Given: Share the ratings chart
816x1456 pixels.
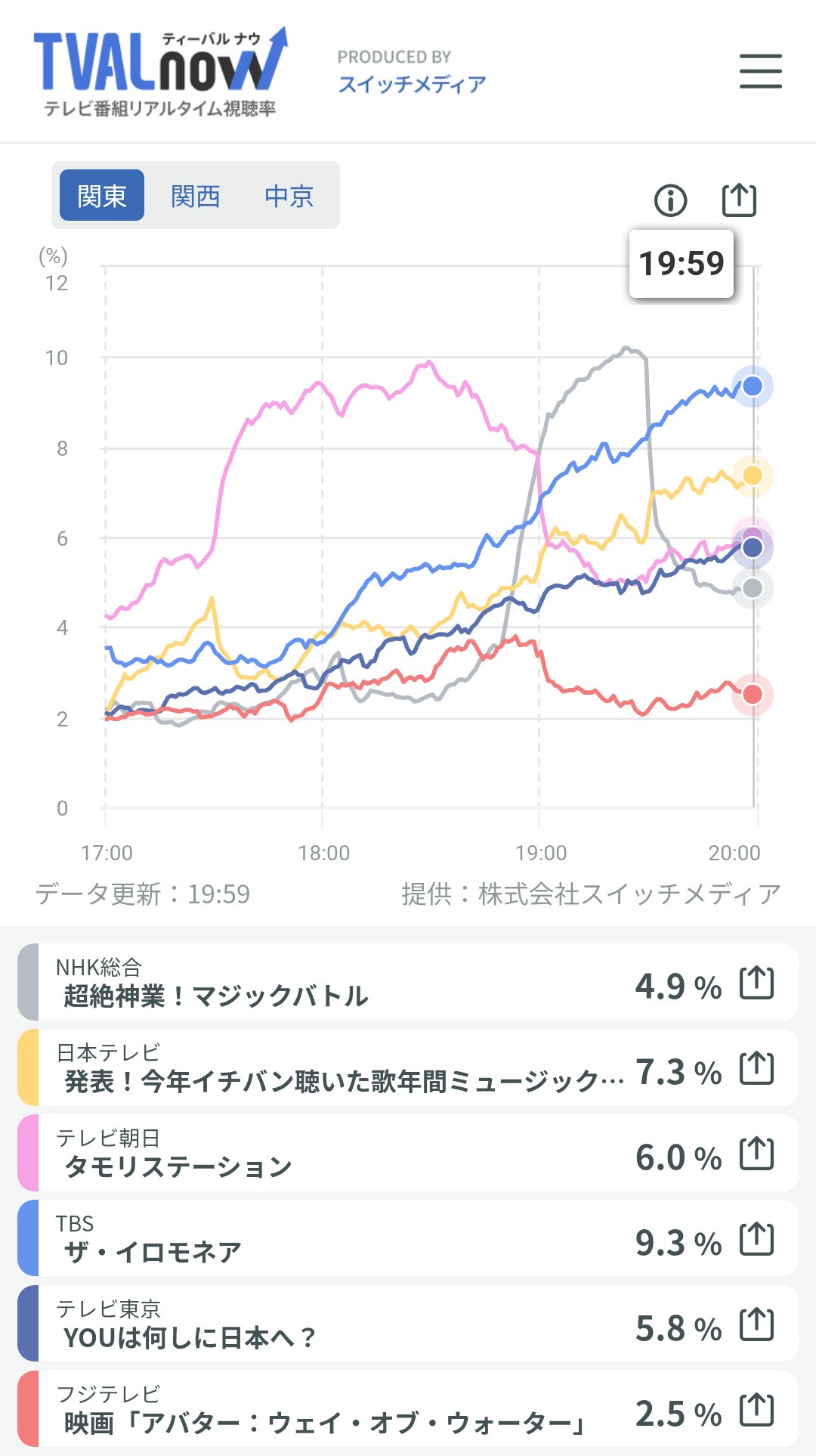Looking at the screenshot, I should 739,200.
